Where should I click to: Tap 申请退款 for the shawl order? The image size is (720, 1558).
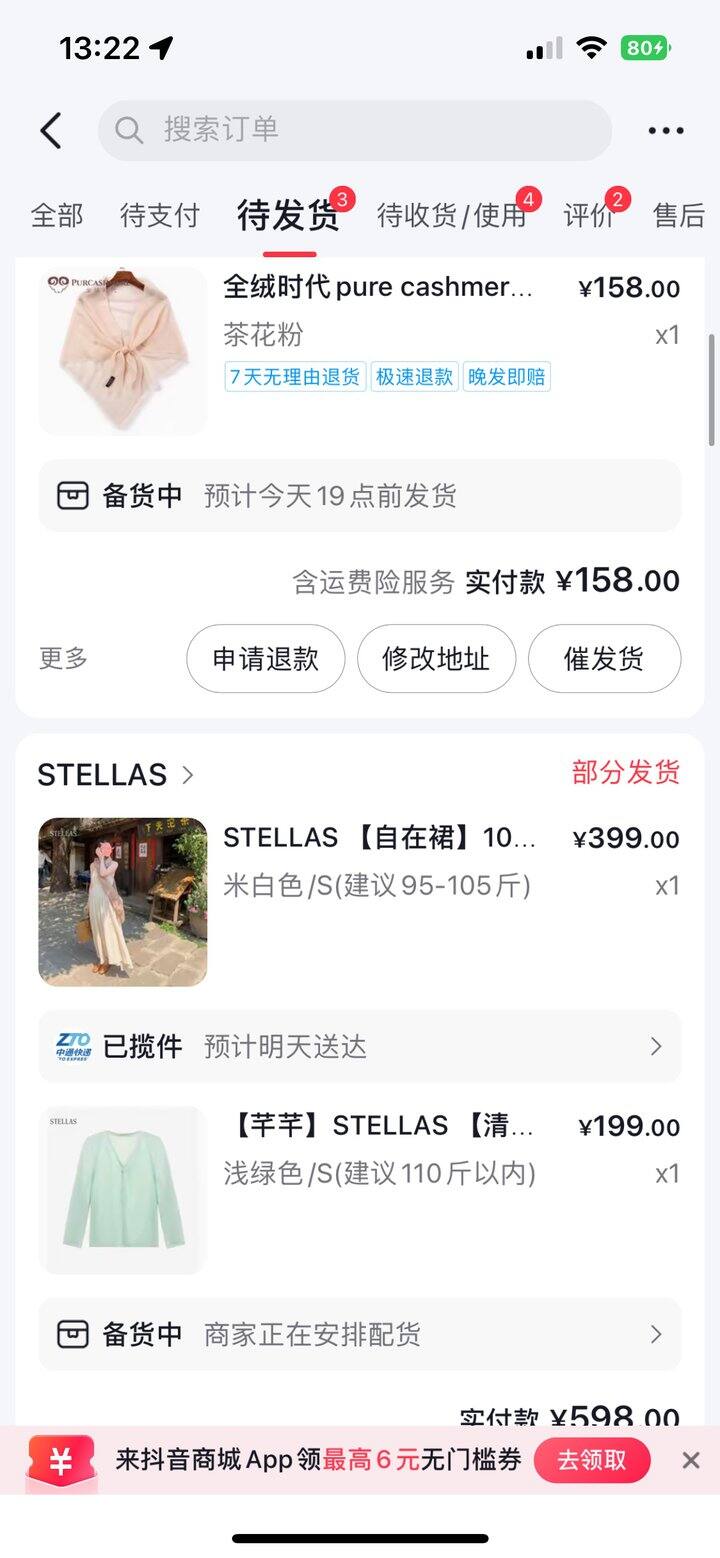pyautogui.click(x=266, y=658)
